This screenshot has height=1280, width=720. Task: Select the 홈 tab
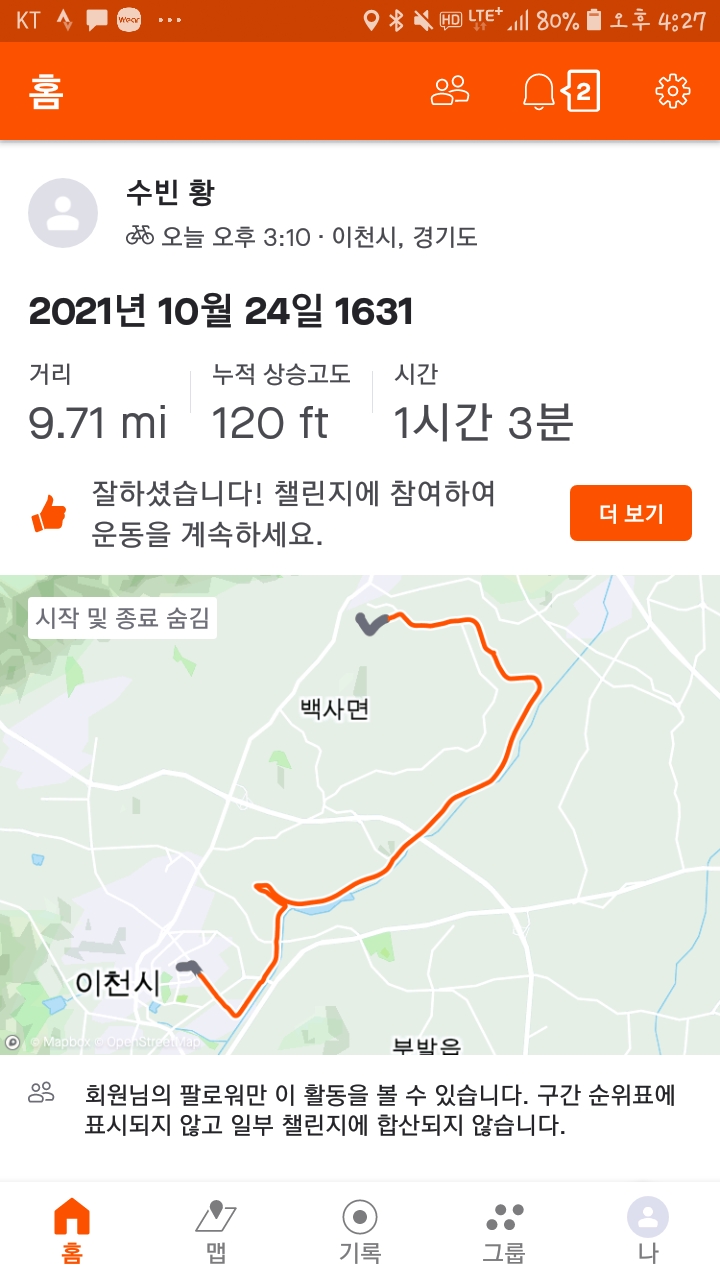click(72, 1230)
